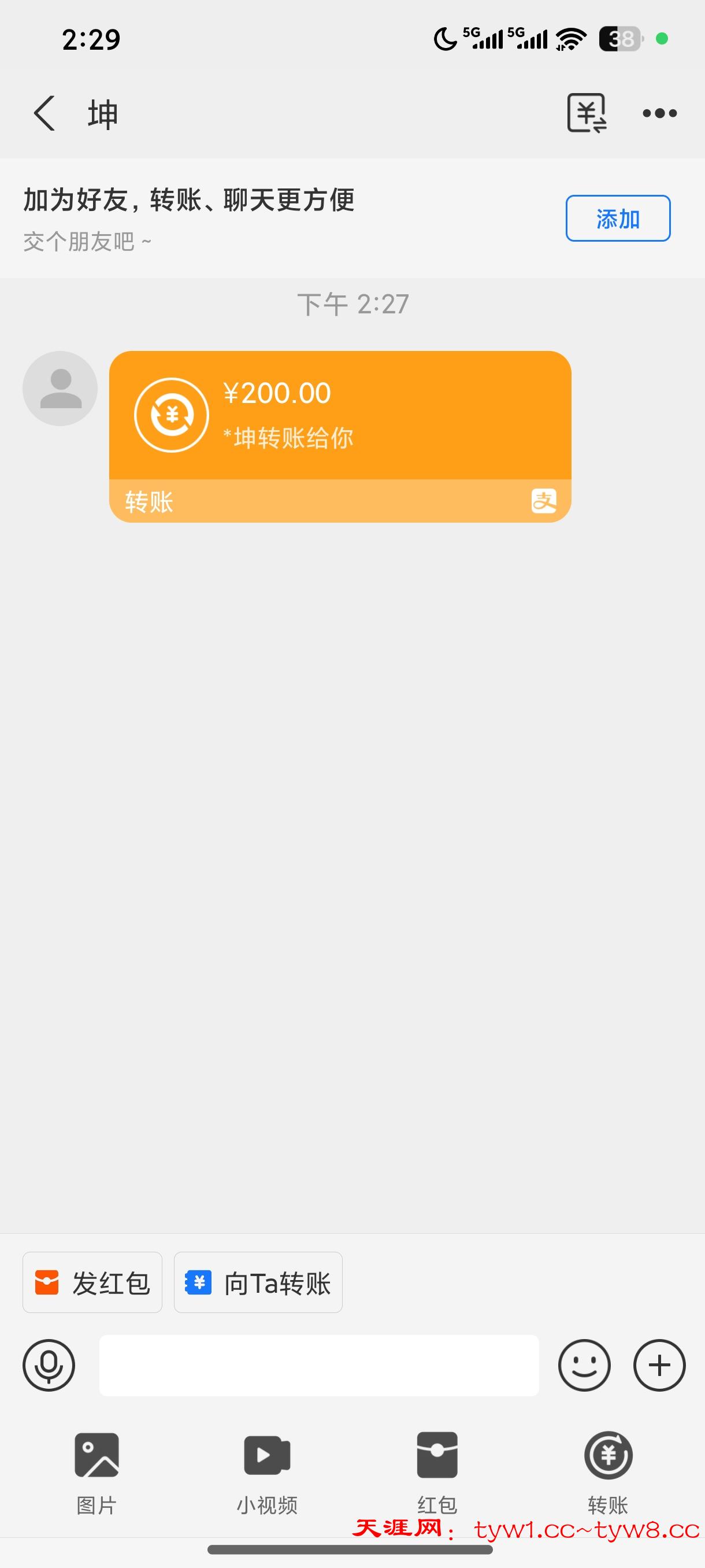Tap the 发红包 quick chip

tap(92, 1282)
